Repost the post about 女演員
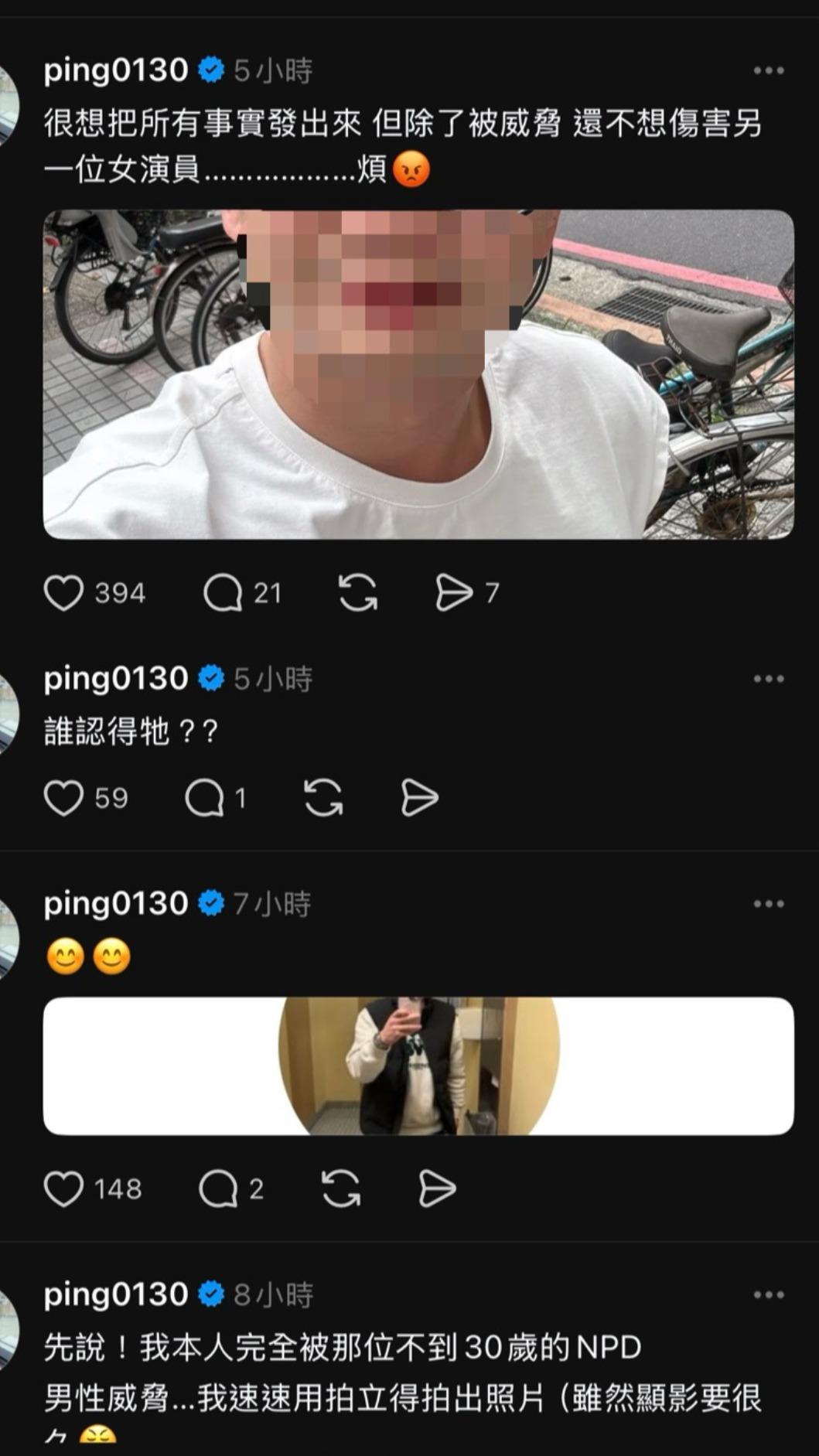The height and width of the screenshot is (1456, 819). [358, 594]
